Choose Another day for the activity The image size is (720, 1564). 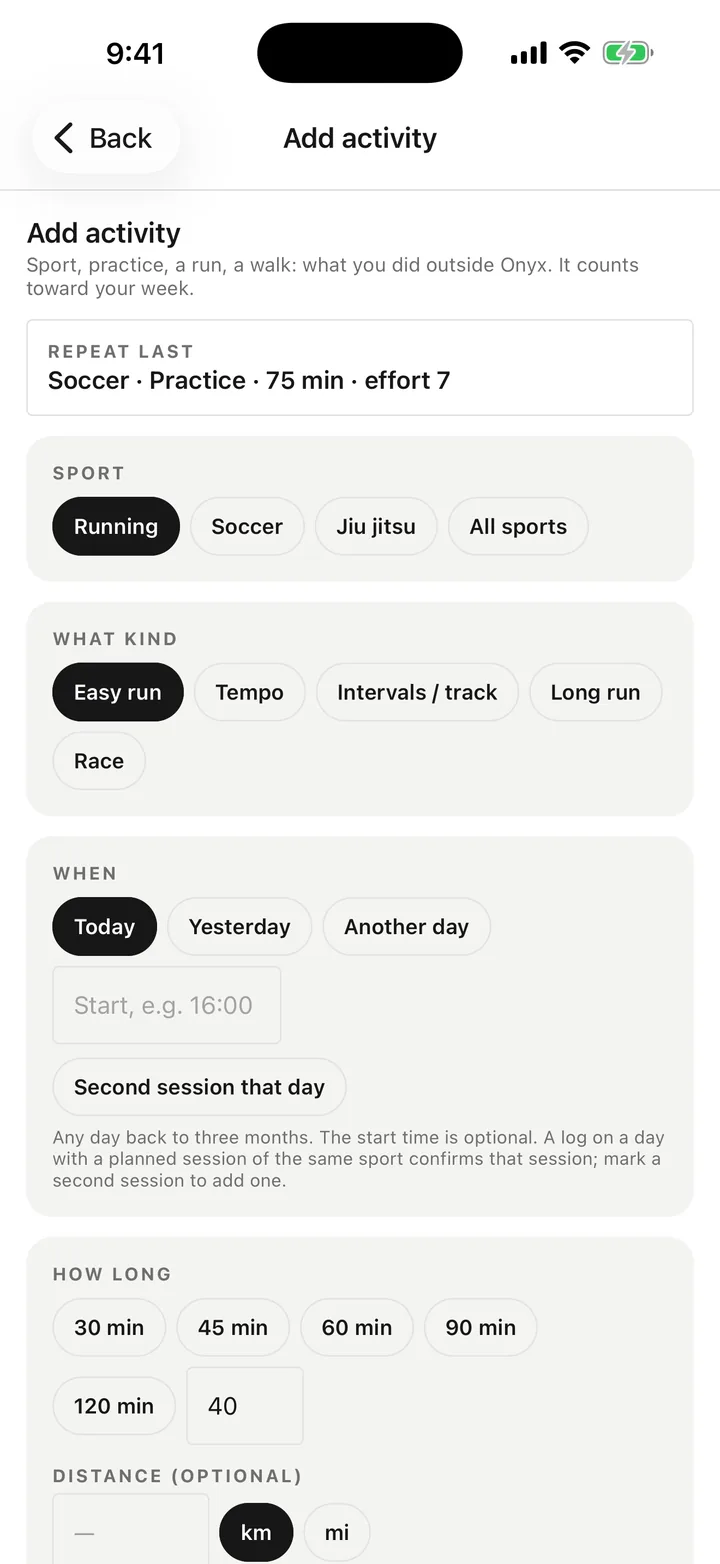(406, 926)
